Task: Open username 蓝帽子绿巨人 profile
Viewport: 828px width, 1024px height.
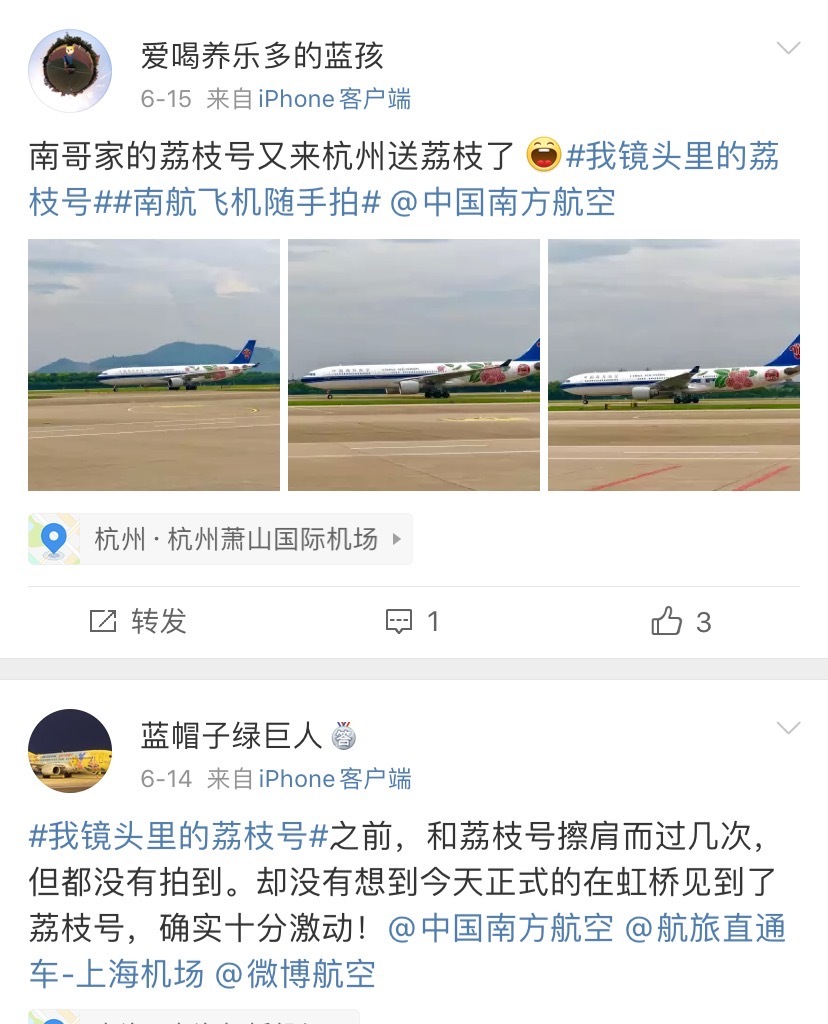Action: pos(232,736)
